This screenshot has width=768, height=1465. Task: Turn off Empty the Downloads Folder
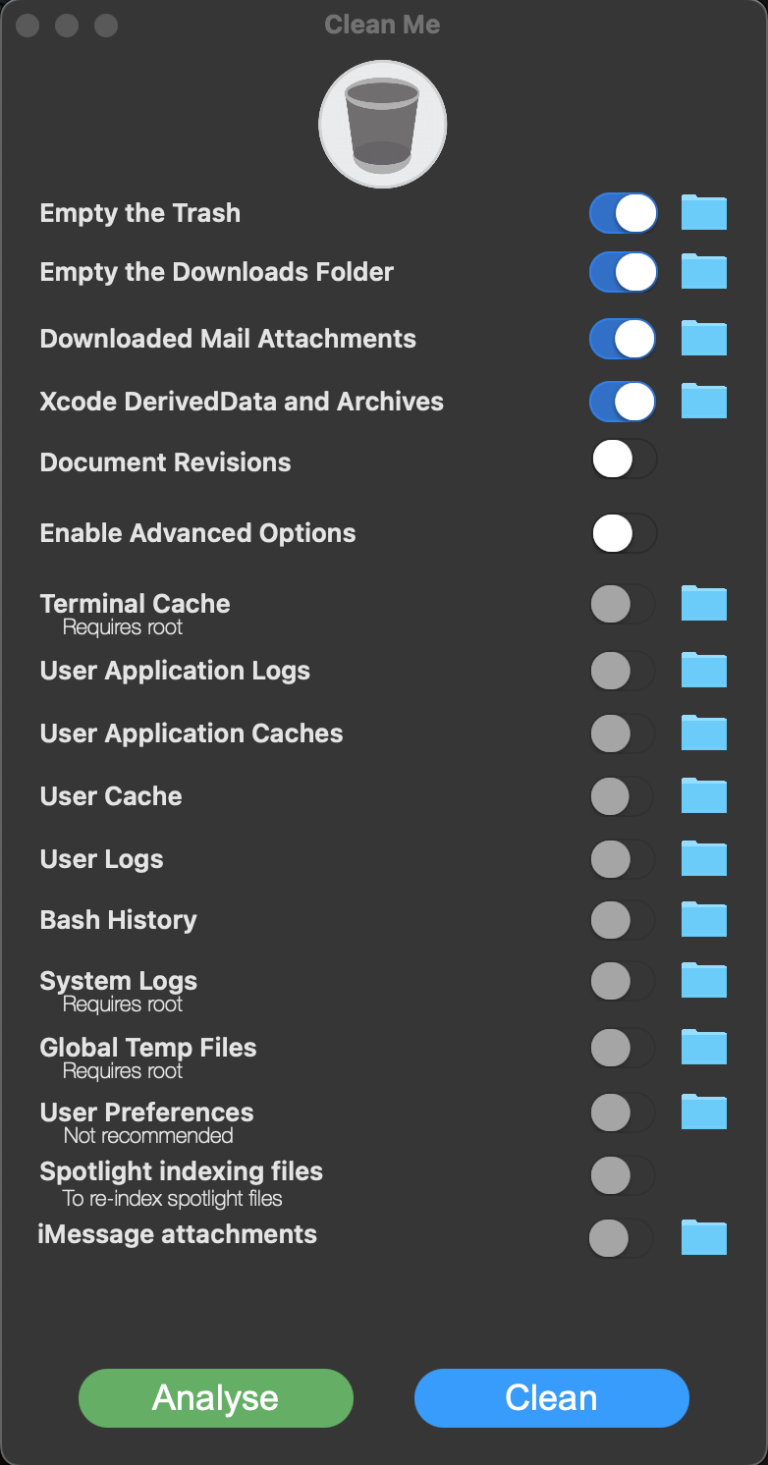(622, 271)
